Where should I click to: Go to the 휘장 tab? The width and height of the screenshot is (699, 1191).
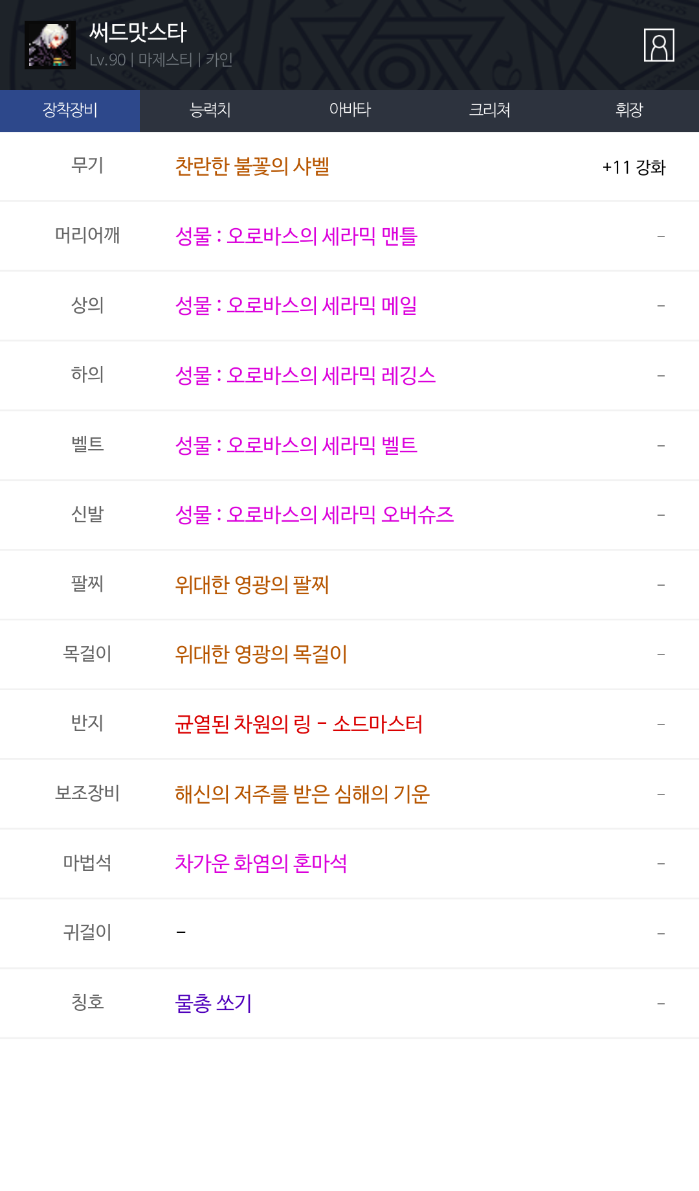[629, 110]
